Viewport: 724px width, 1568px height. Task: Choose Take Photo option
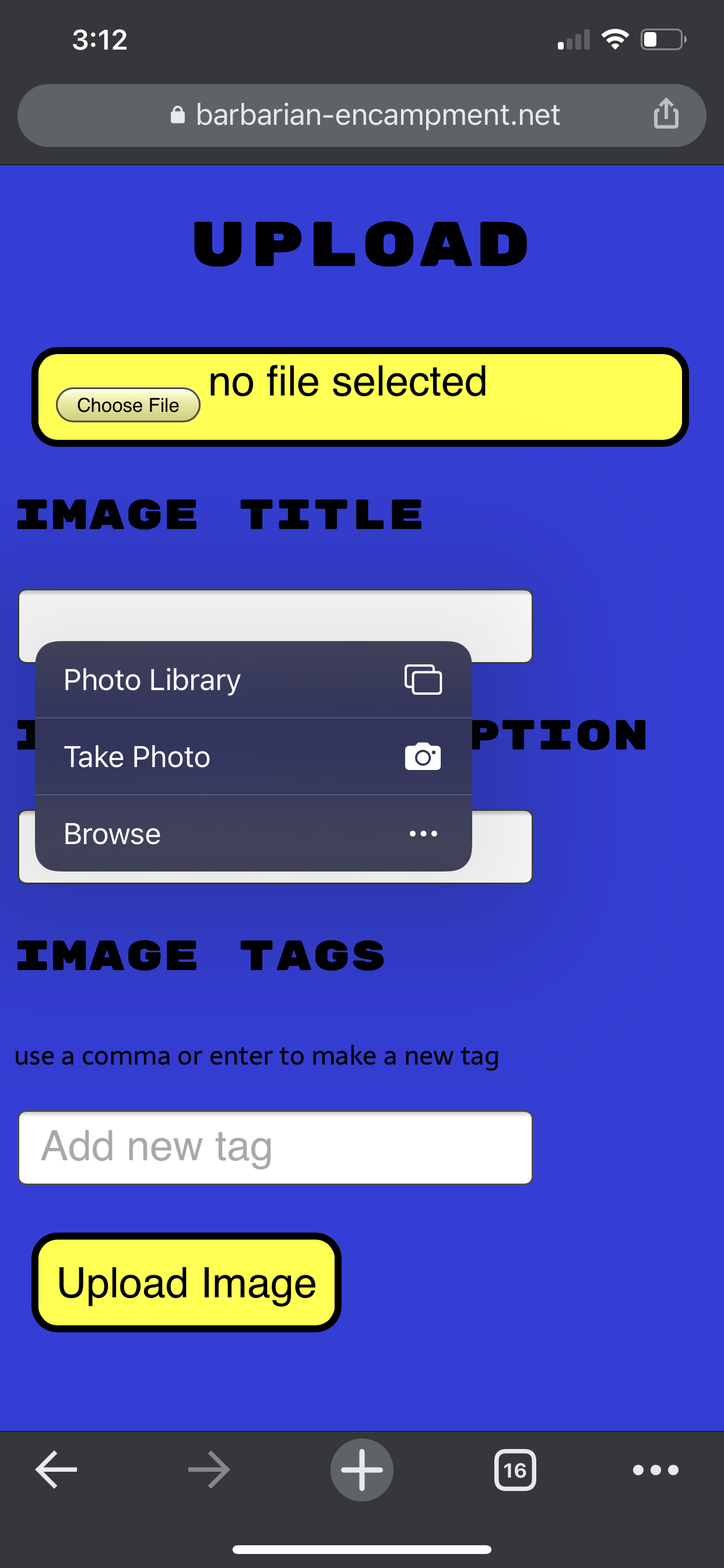[x=253, y=757]
